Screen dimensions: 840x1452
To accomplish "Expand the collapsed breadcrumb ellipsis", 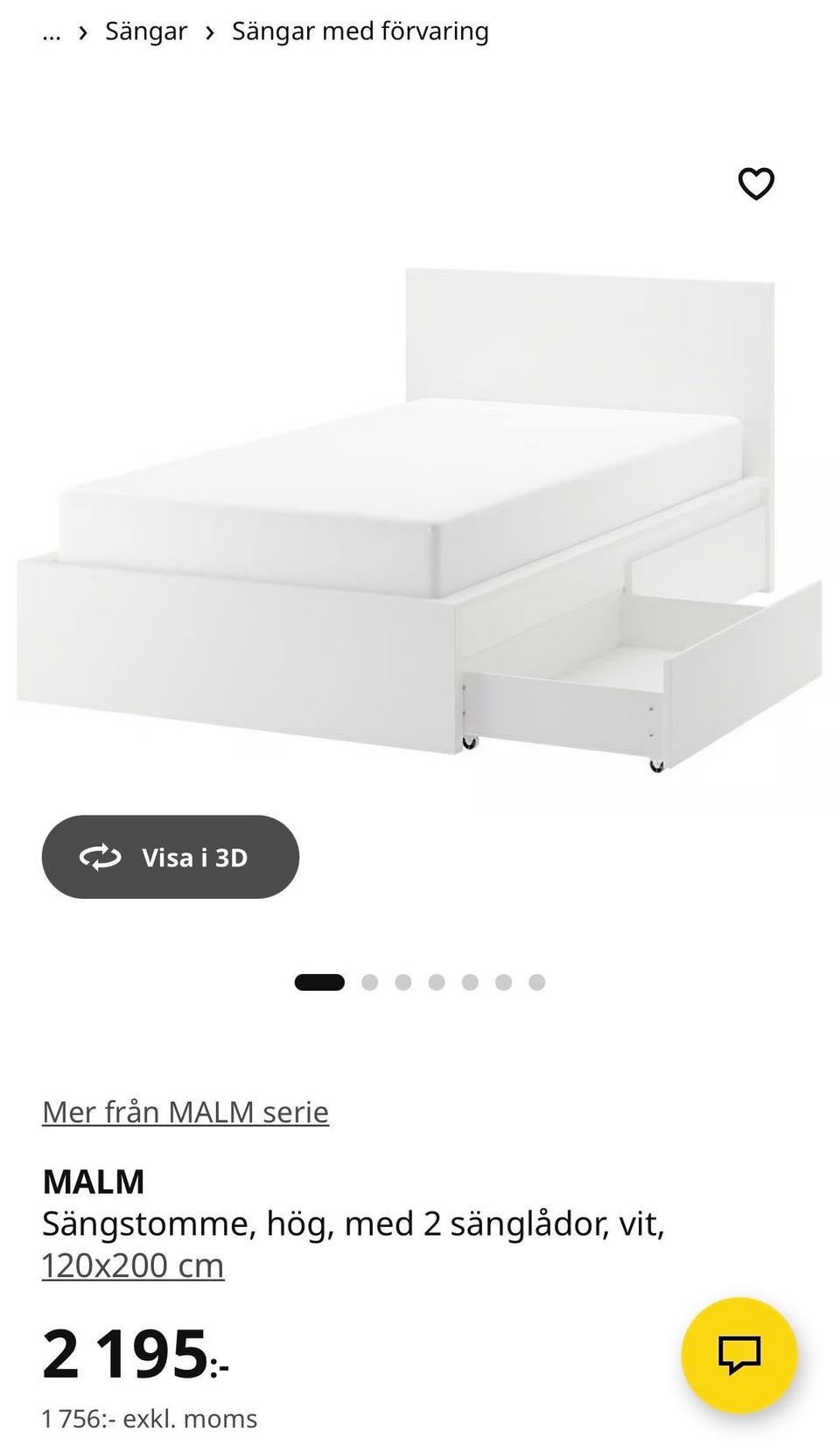I will (x=51, y=33).
